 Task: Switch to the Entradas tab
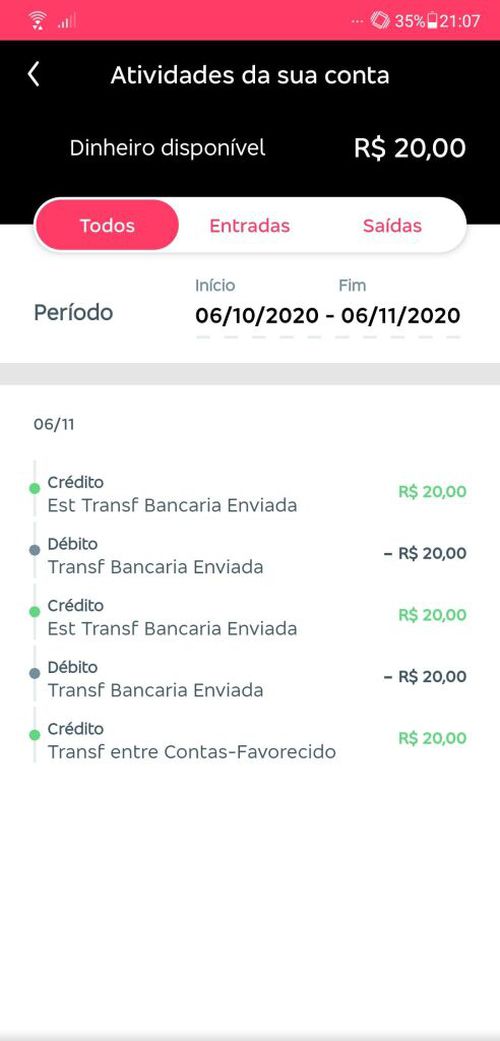[250, 226]
